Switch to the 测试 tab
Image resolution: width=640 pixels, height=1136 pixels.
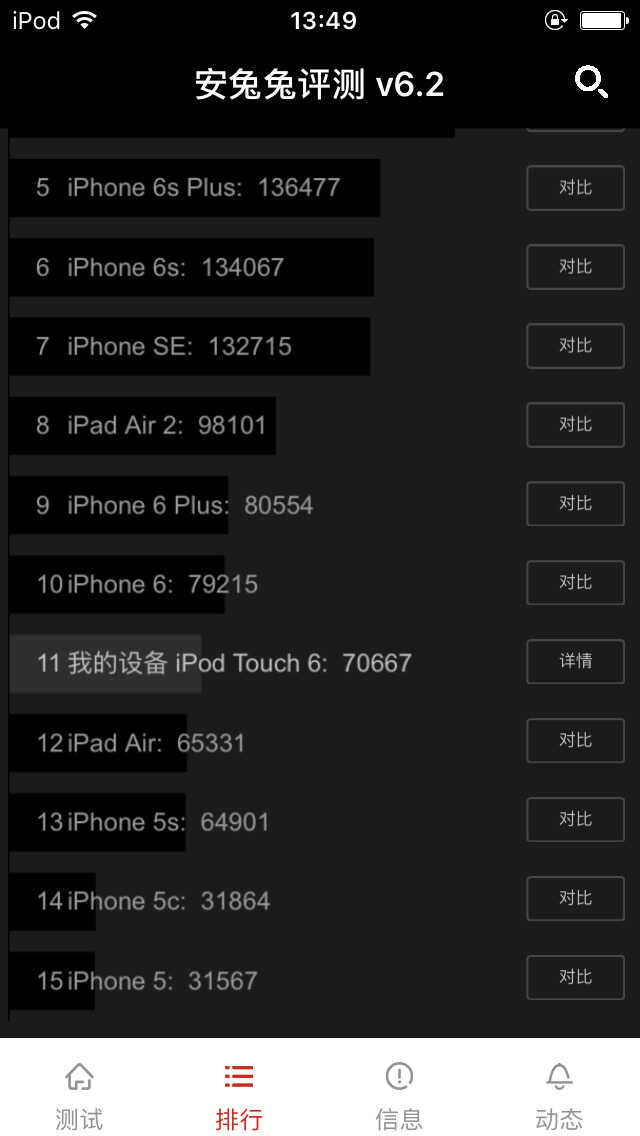tap(79, 1095)
